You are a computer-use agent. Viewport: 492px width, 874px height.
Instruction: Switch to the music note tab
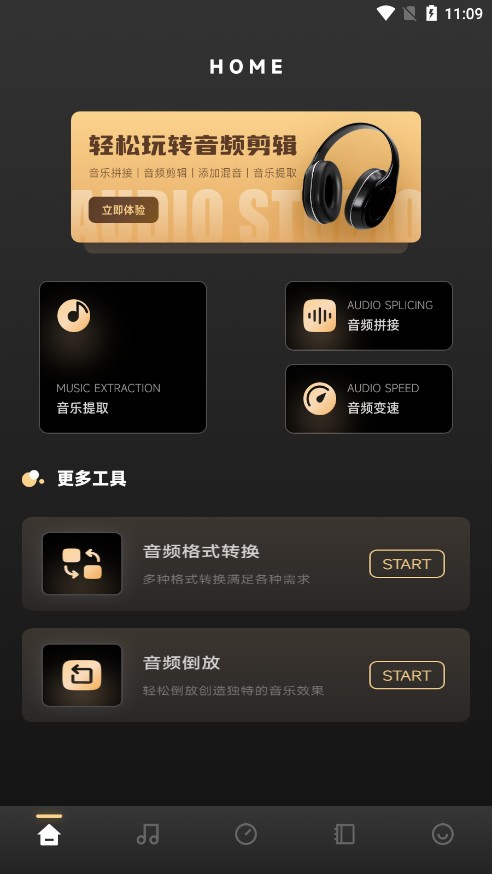148,834
